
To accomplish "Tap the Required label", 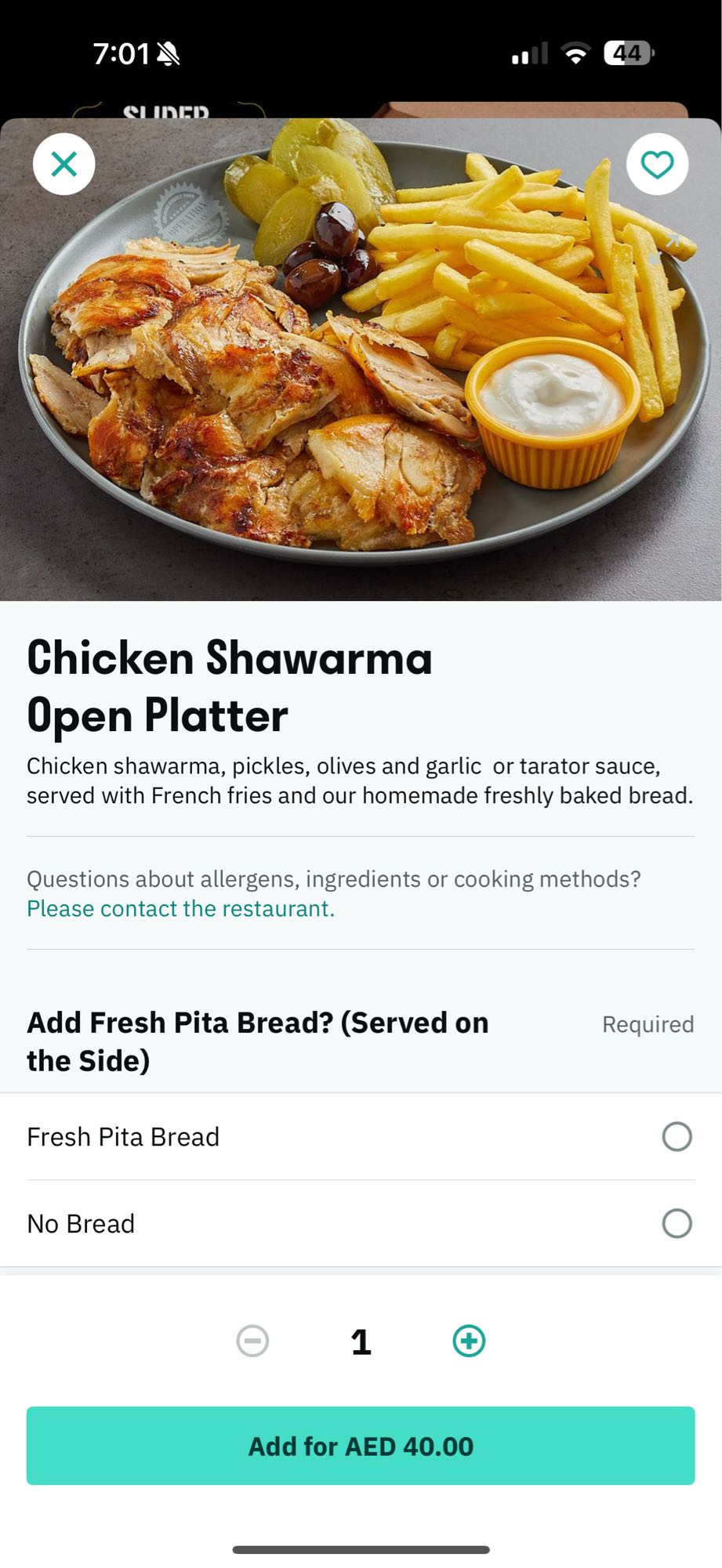I will tap(647, 1024).
